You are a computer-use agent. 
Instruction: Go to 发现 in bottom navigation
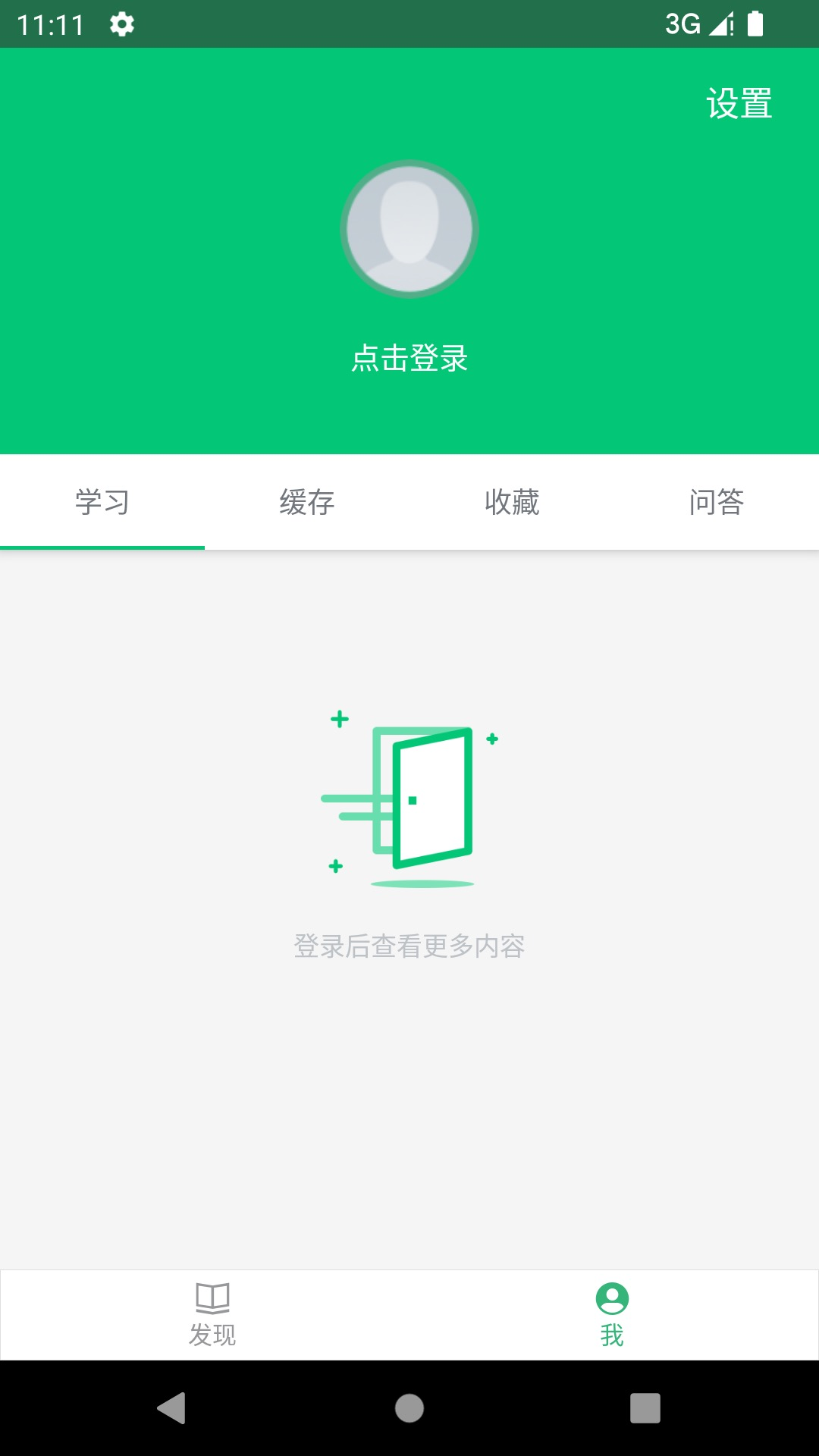(x=212, y=1314)
